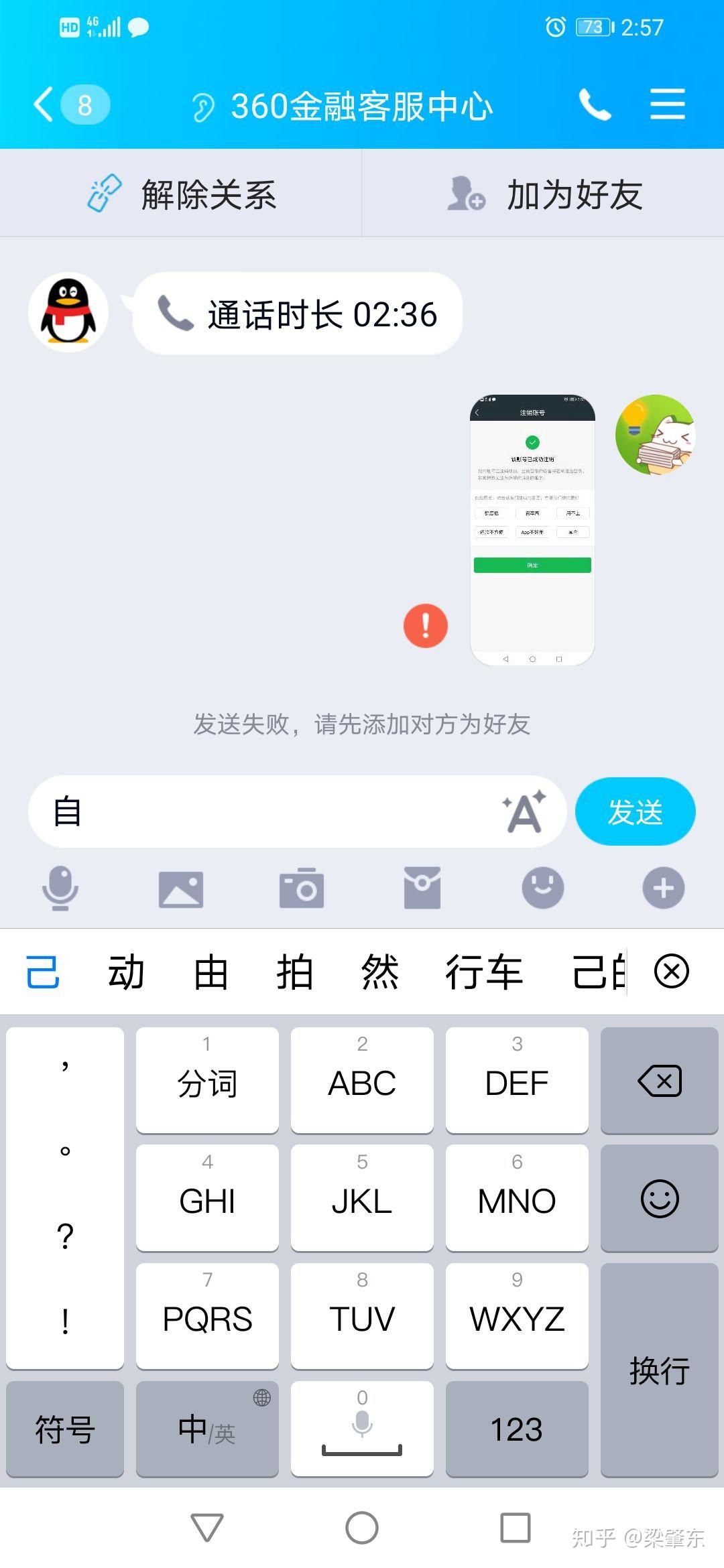724x1568 pixels.
Task: Tap the 发送 send button
Action: (x=635, y=811)
